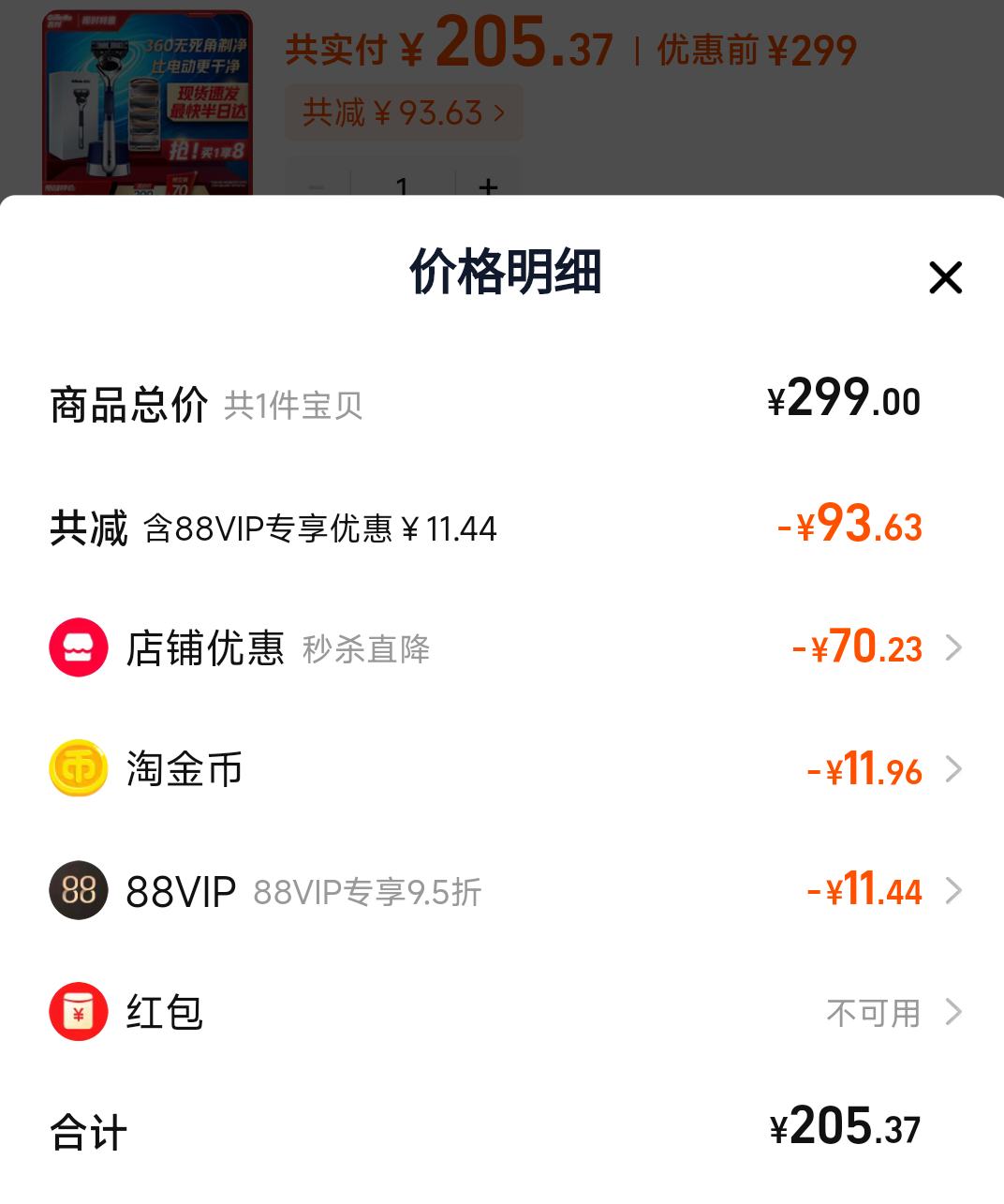
Task: Click the red 红包 envelope icon
Action: [x=79, y=1013]
